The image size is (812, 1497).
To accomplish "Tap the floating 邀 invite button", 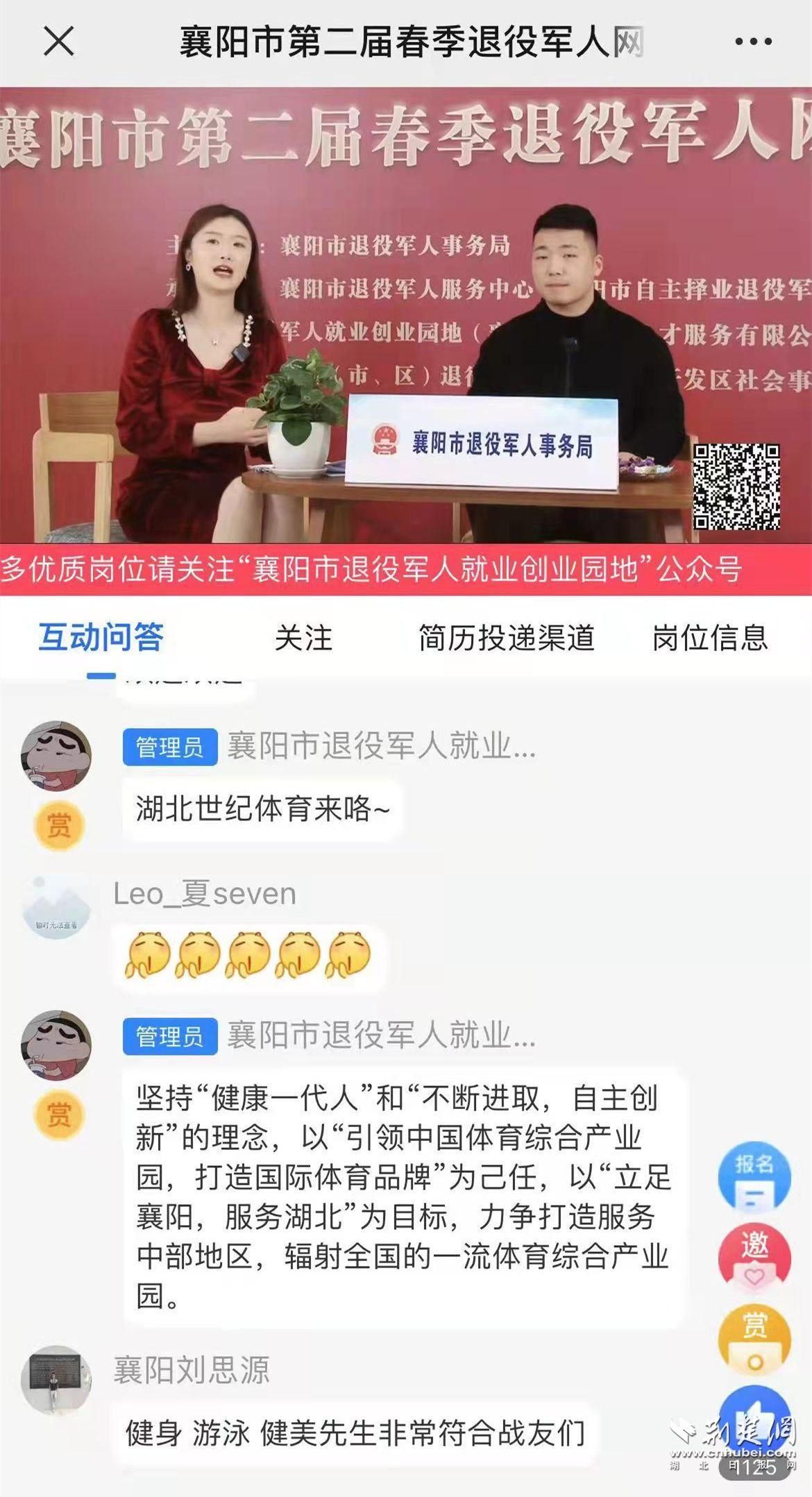I will coord(754,1257).
